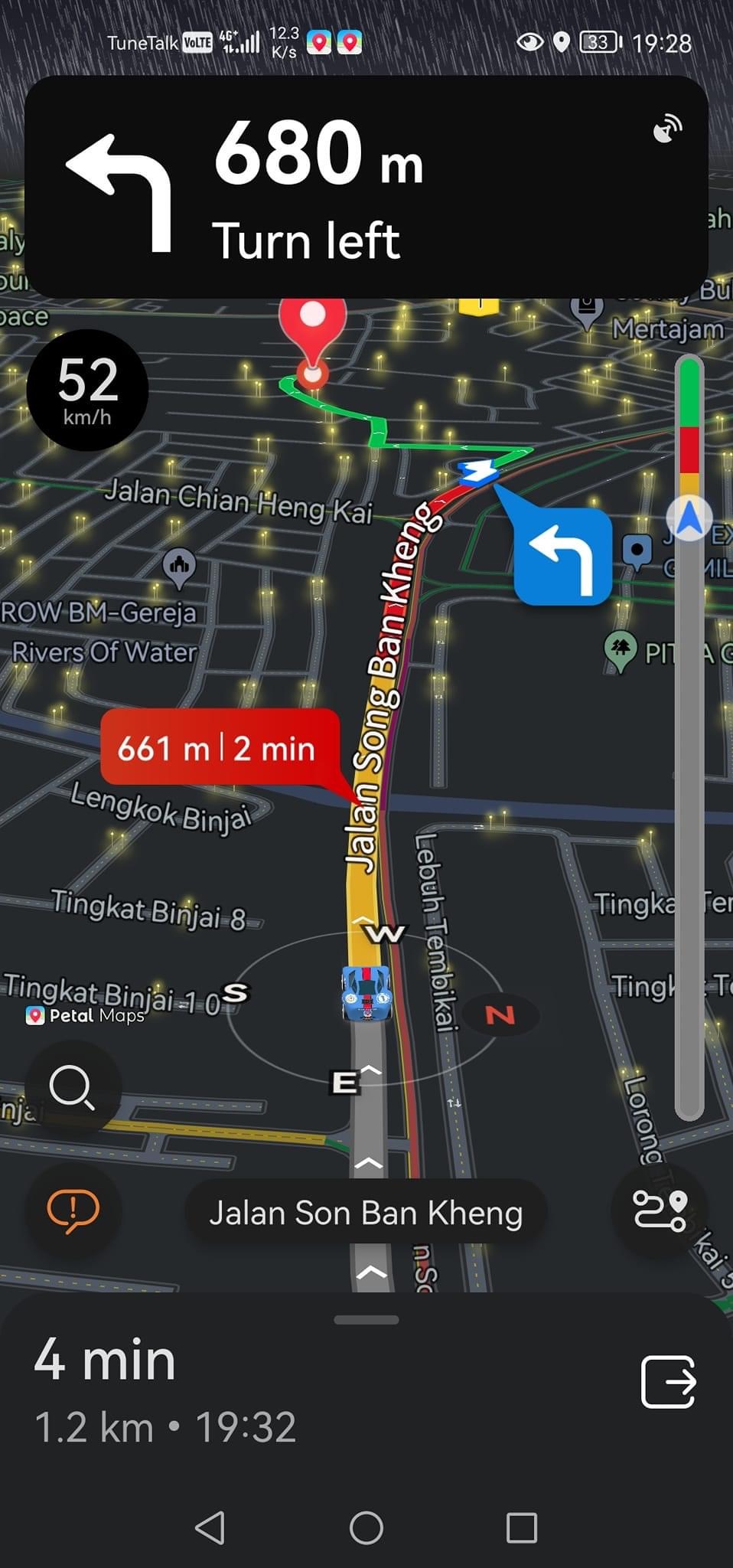Tap the 661 m congestion label
Screen dimensions: 733x1568
point(217,748)
